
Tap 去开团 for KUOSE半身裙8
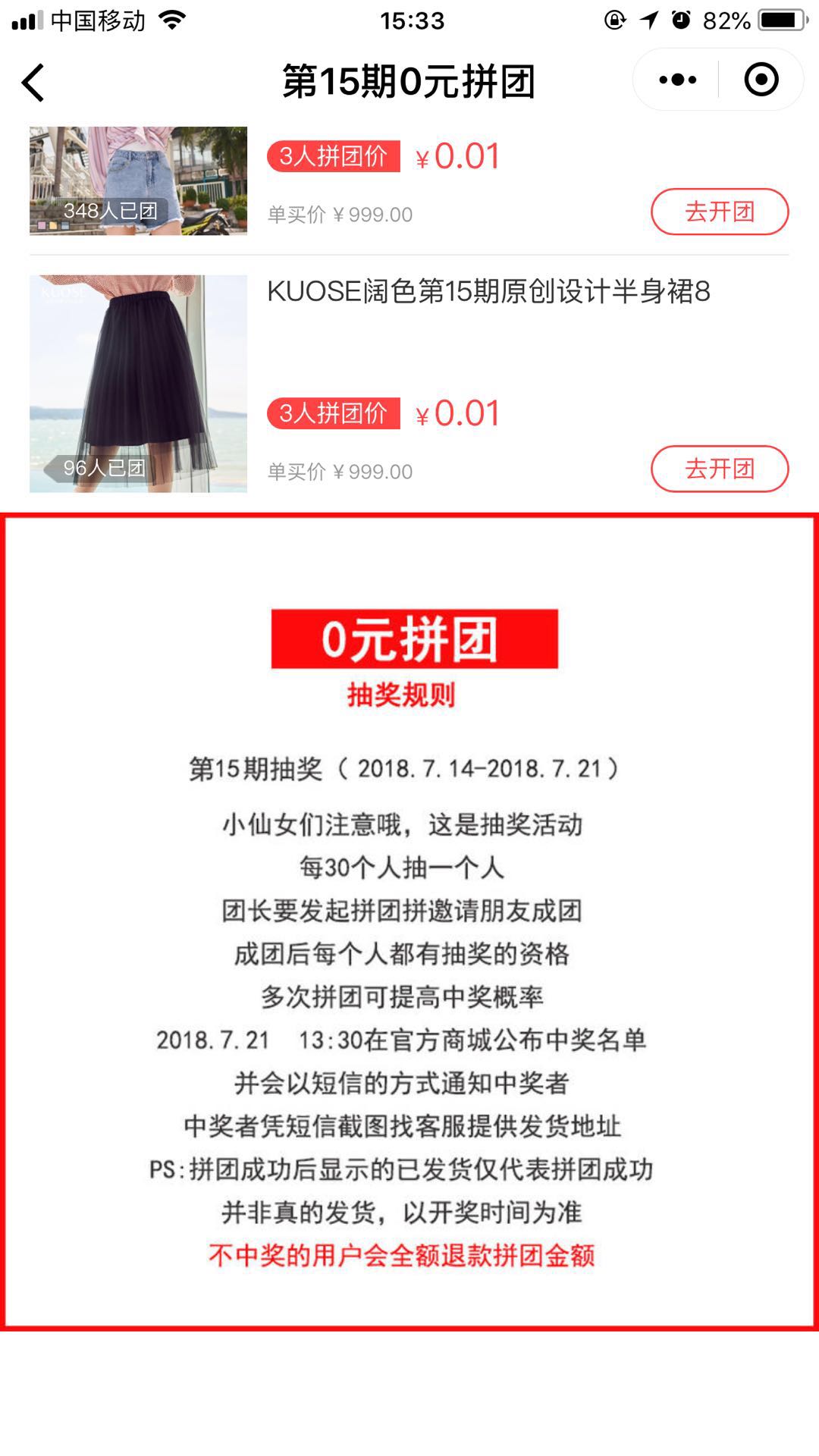(x=720, y=469)
